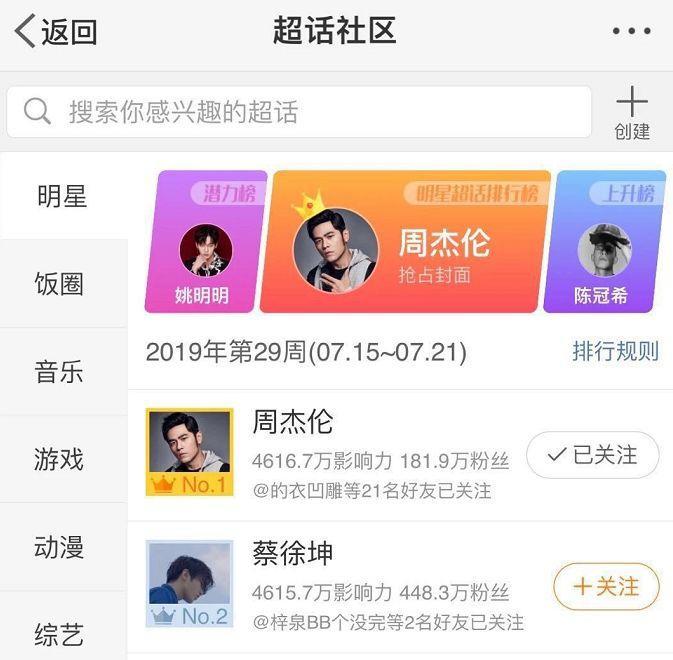View the 排行规则 ranking rules

[x=615, y=351]
